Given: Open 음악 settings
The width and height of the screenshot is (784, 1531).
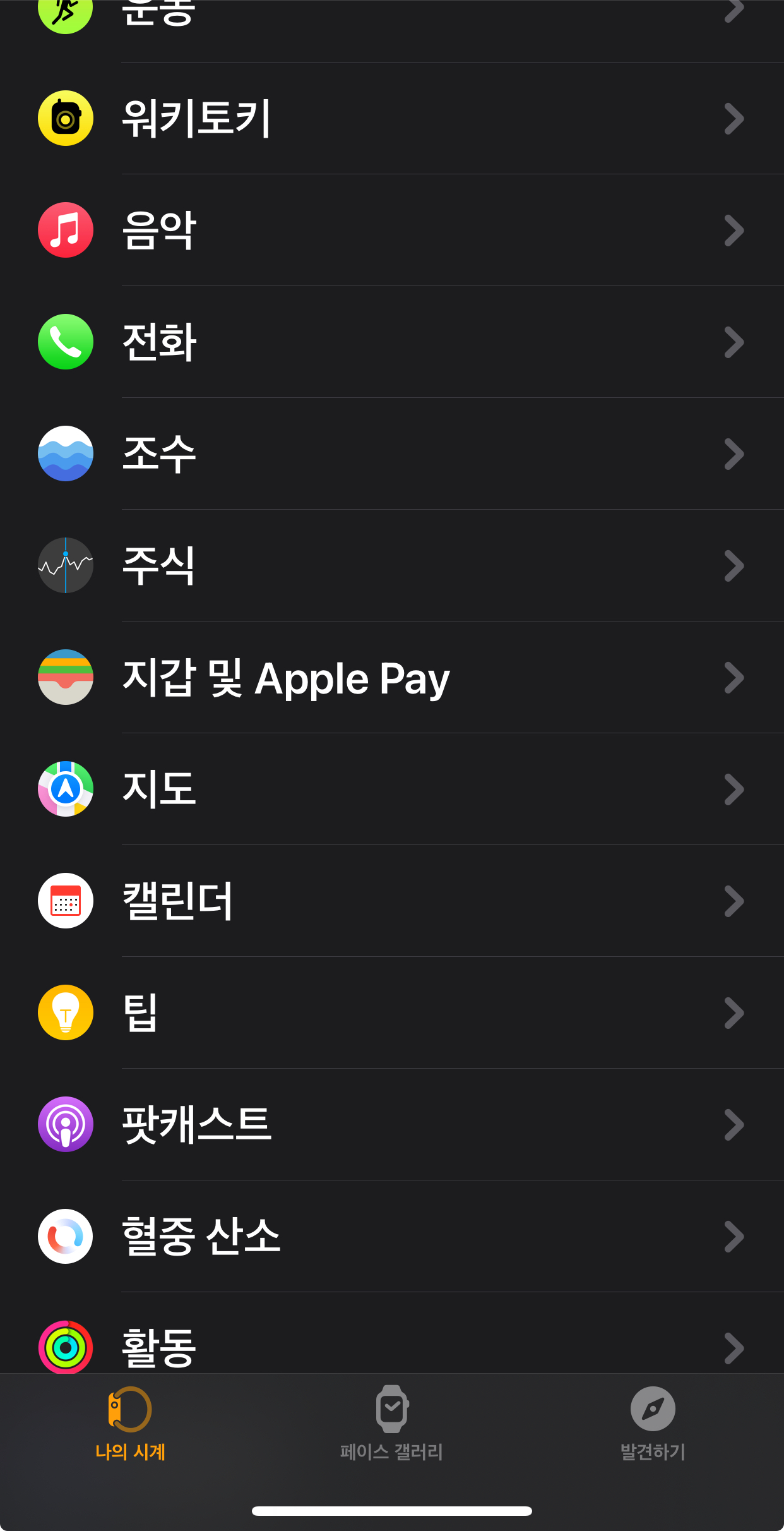Looking at the screenshot, I should (391, 231).
